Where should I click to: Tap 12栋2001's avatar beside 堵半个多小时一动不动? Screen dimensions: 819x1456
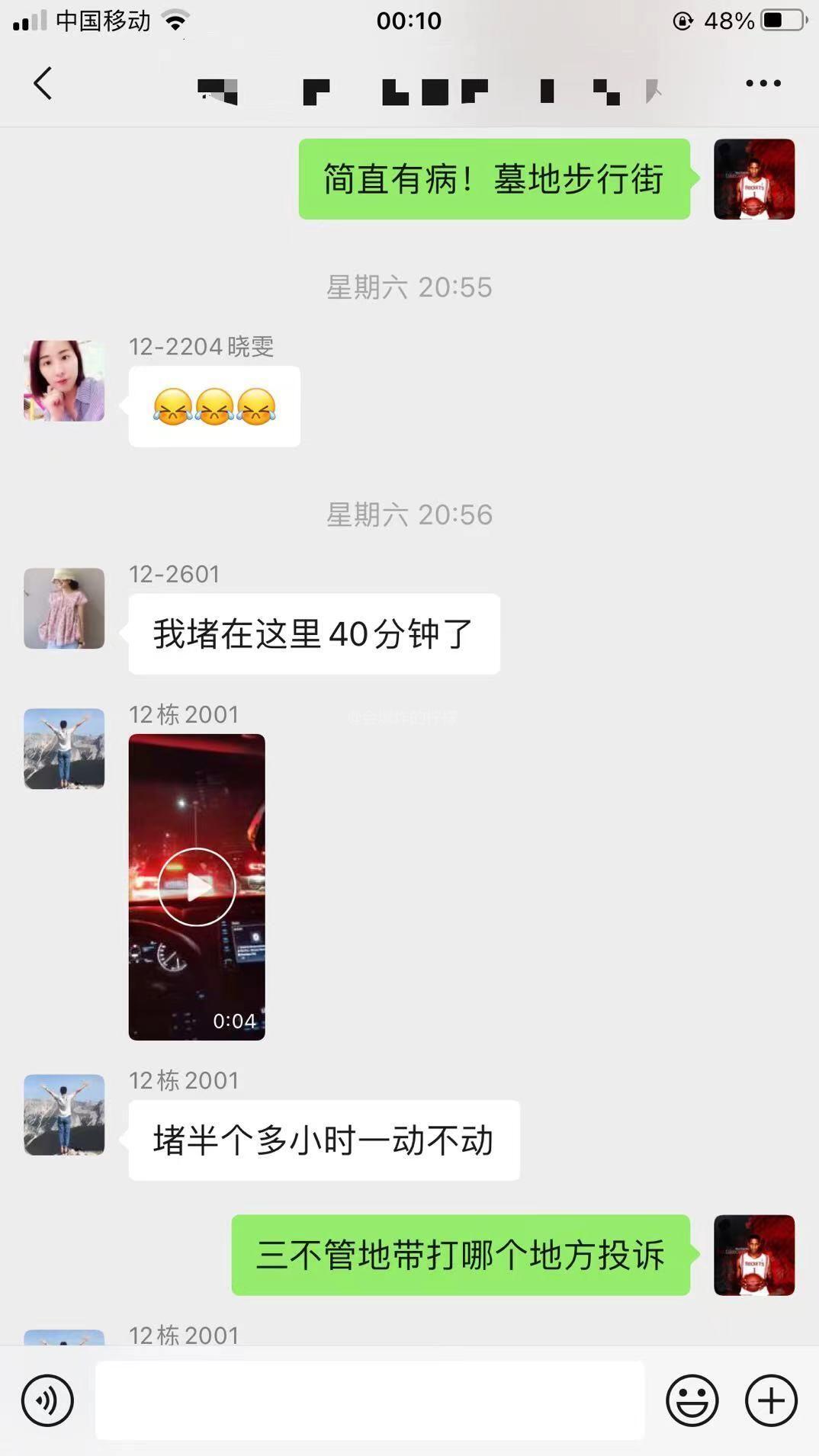[64, 1114]
